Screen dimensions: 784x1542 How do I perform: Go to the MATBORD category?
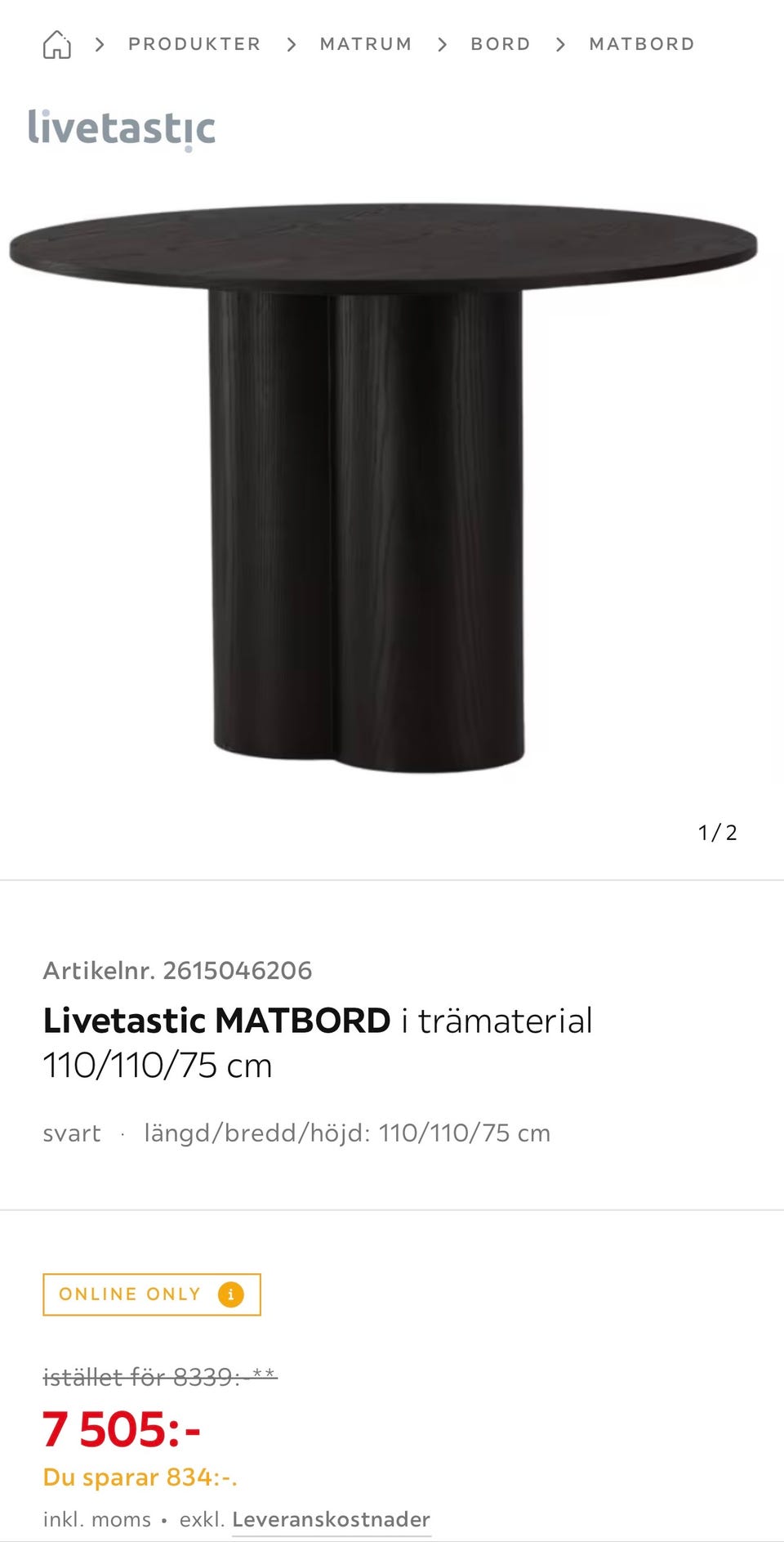(642, 44)
